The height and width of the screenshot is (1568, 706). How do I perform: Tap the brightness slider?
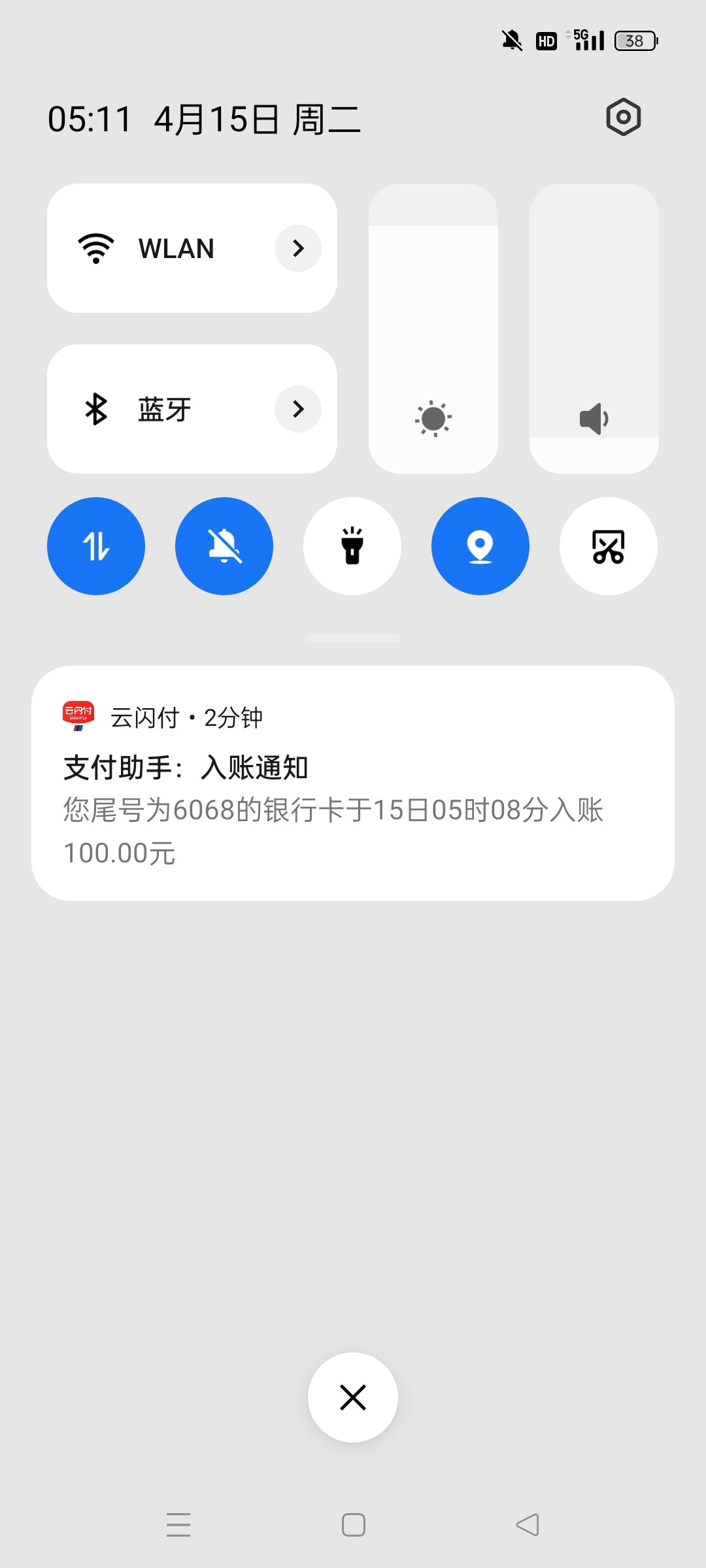click(433, 329)
